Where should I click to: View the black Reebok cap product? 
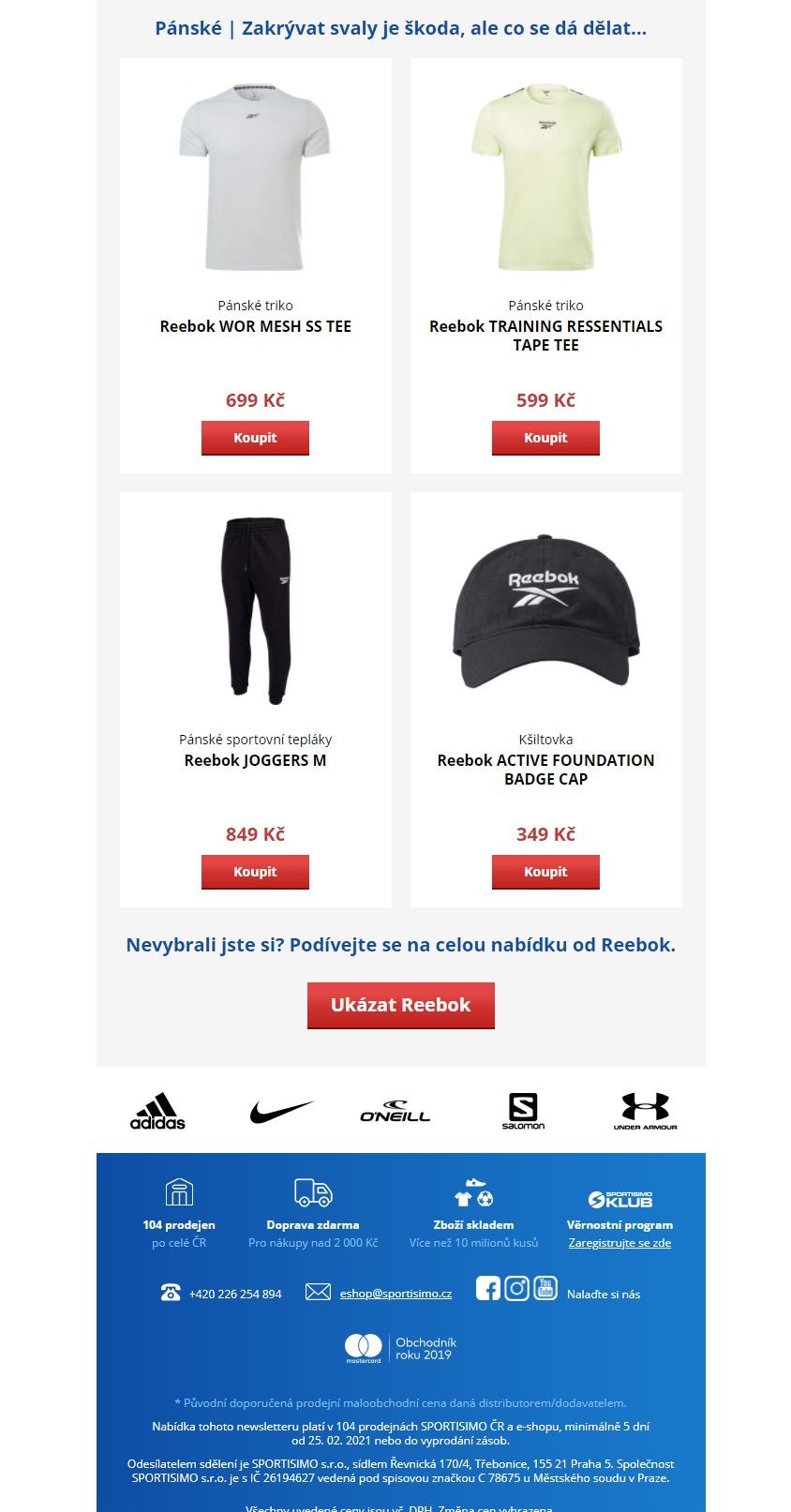(x=546, y=611)
